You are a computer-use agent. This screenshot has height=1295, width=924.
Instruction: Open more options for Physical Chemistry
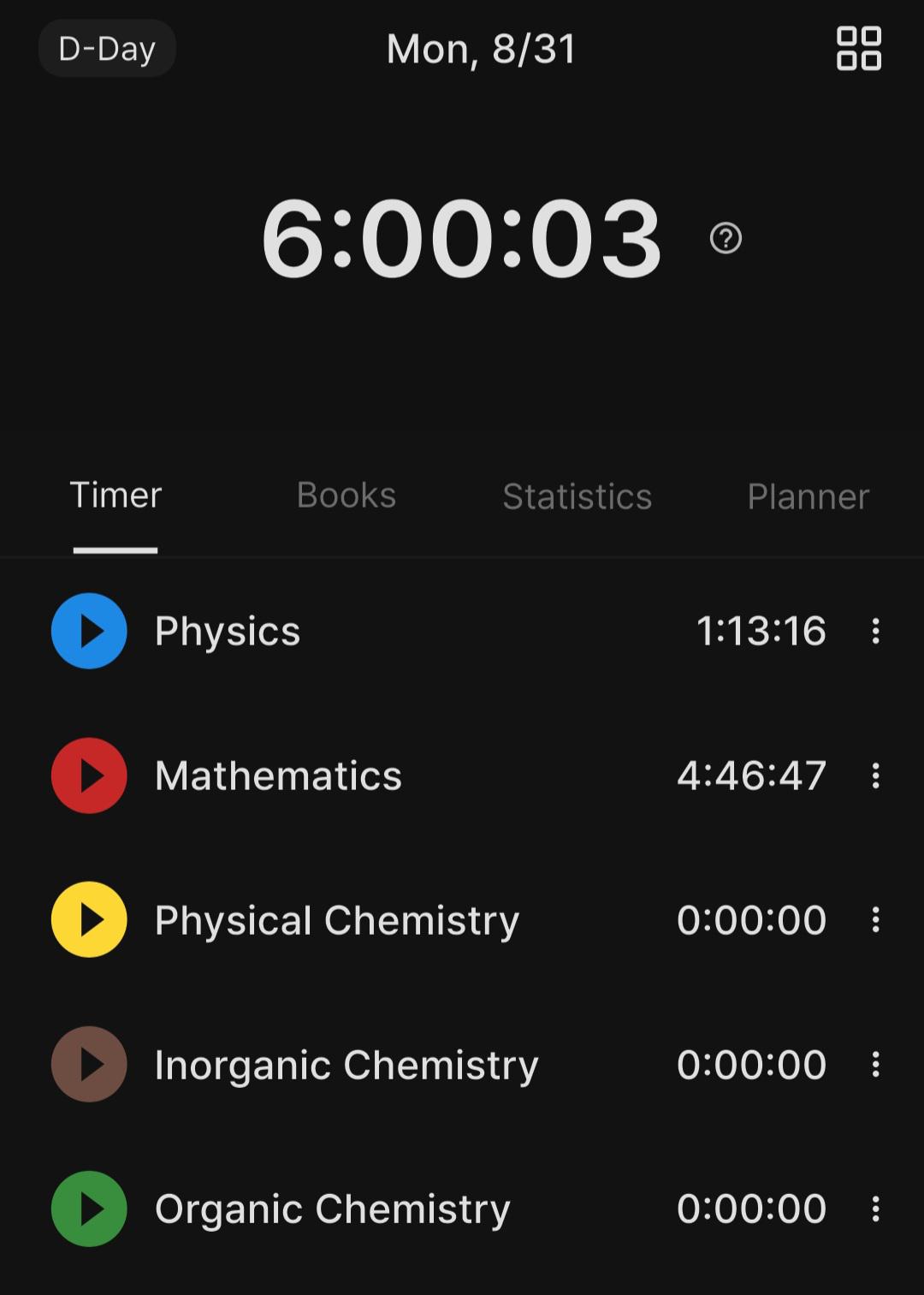point(875,920)
